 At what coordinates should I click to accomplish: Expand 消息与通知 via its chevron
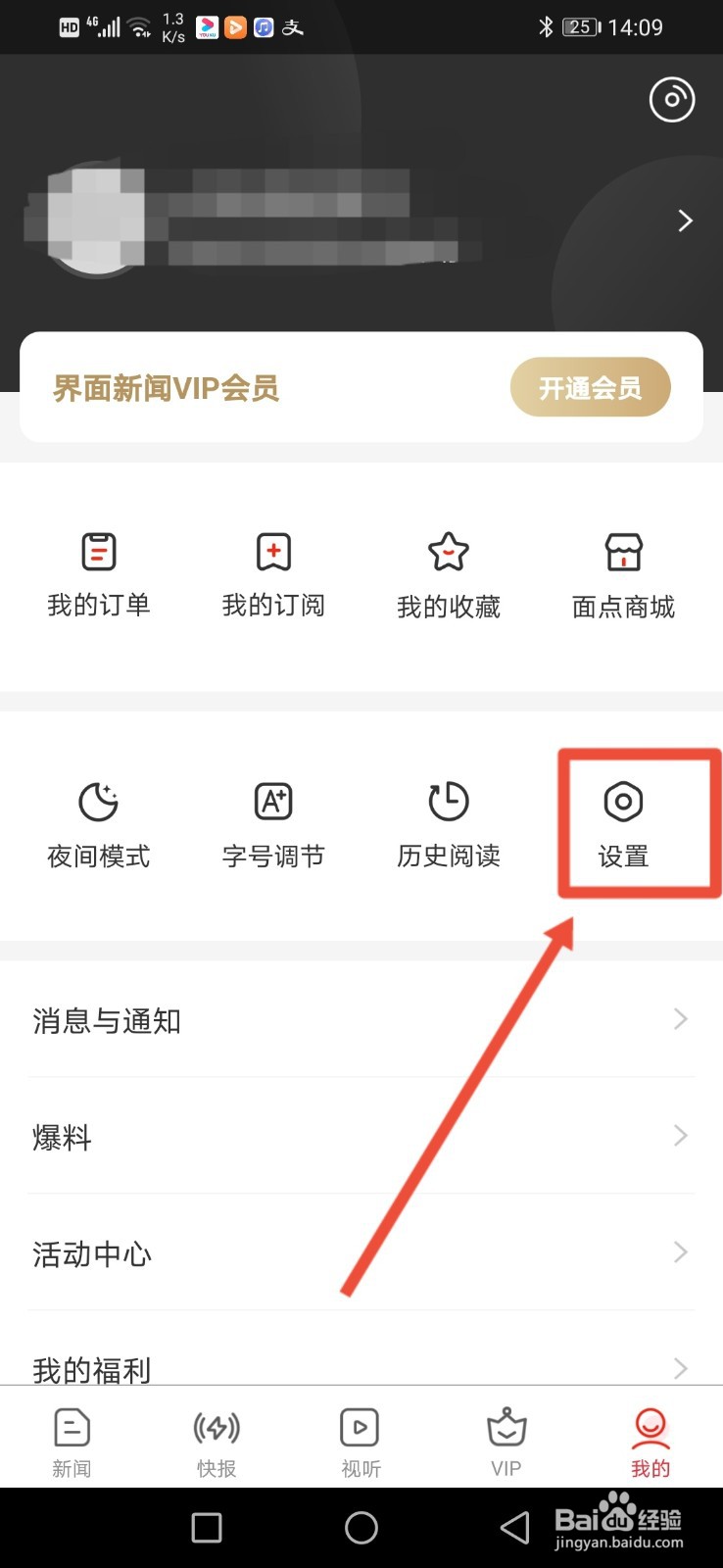pos(680,1019)
